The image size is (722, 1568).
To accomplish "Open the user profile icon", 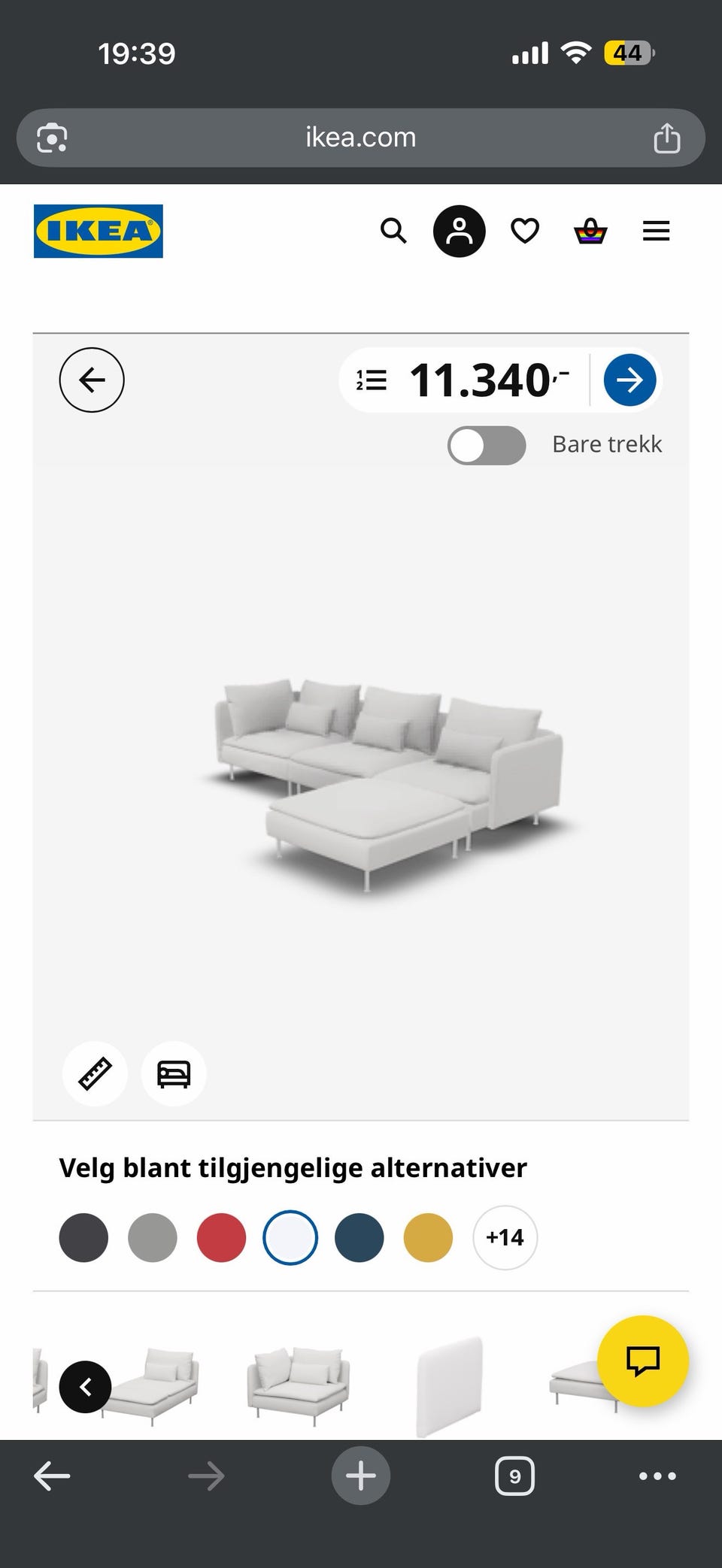I will (459, 231).
